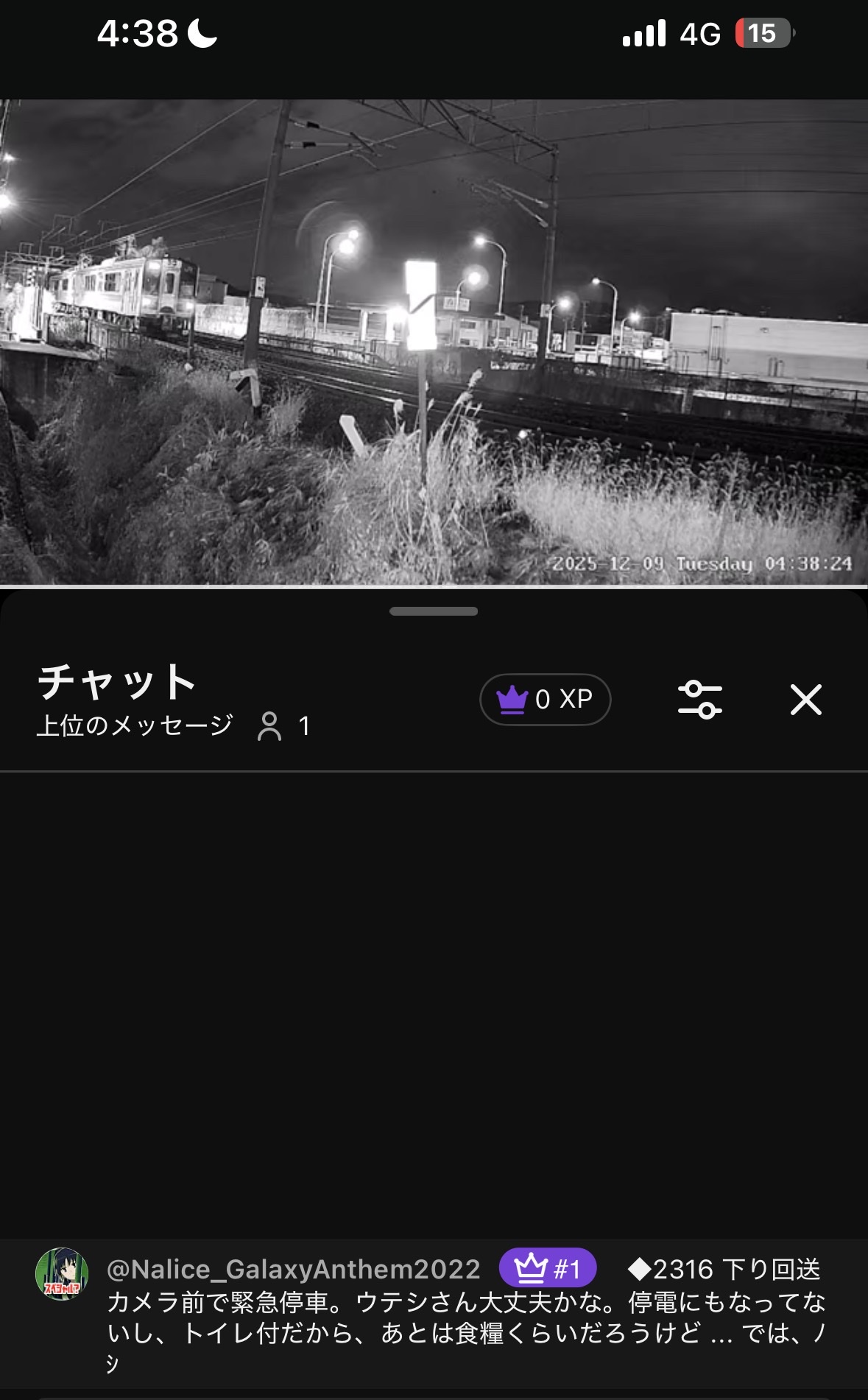Close the chat panel

coord(805,700)
